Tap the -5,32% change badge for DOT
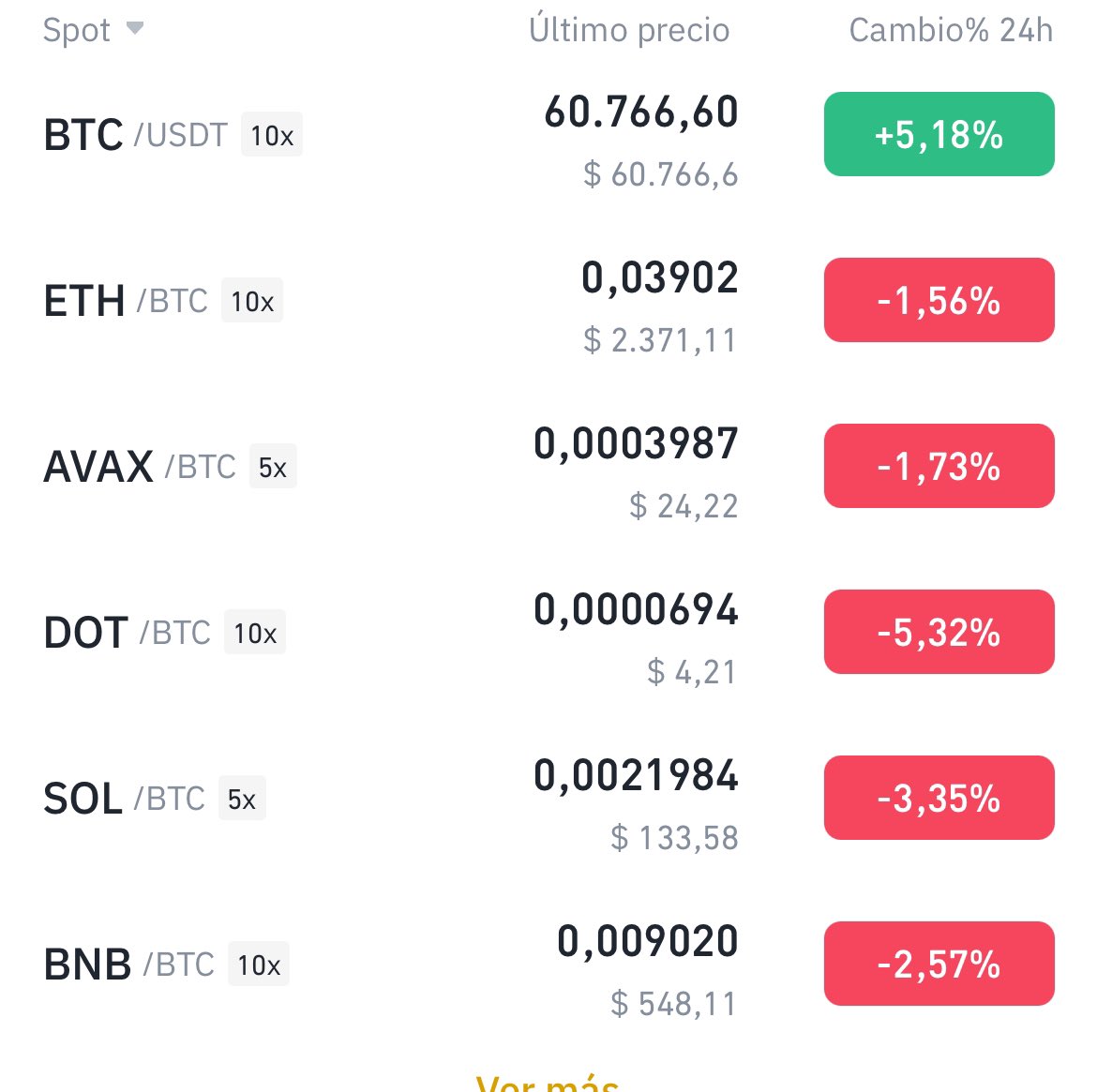The height and width of the screenshot is (1092, 1097). tap(939, 632)
